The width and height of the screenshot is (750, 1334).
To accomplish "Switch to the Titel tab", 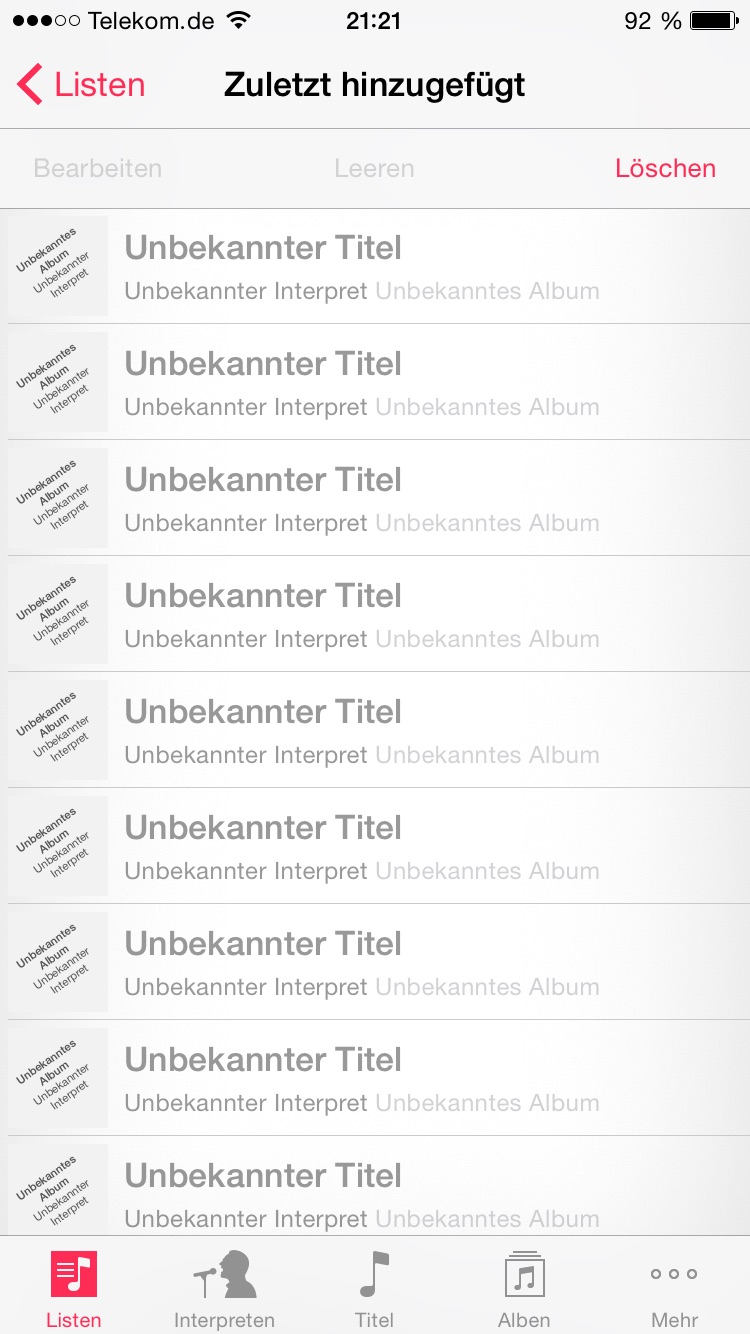I will 374,1288.
